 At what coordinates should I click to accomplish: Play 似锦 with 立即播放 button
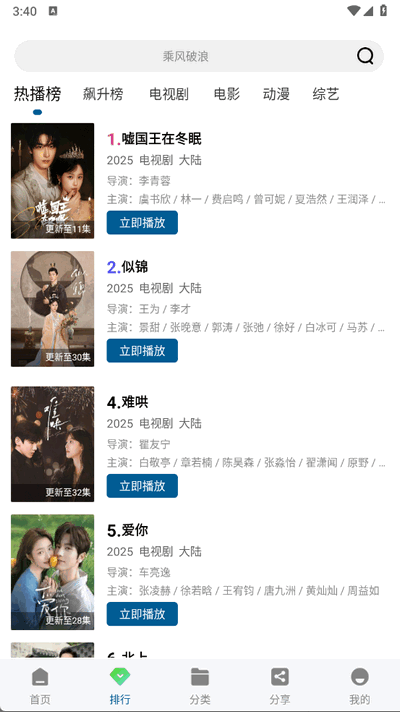click(x=142, y=351)
